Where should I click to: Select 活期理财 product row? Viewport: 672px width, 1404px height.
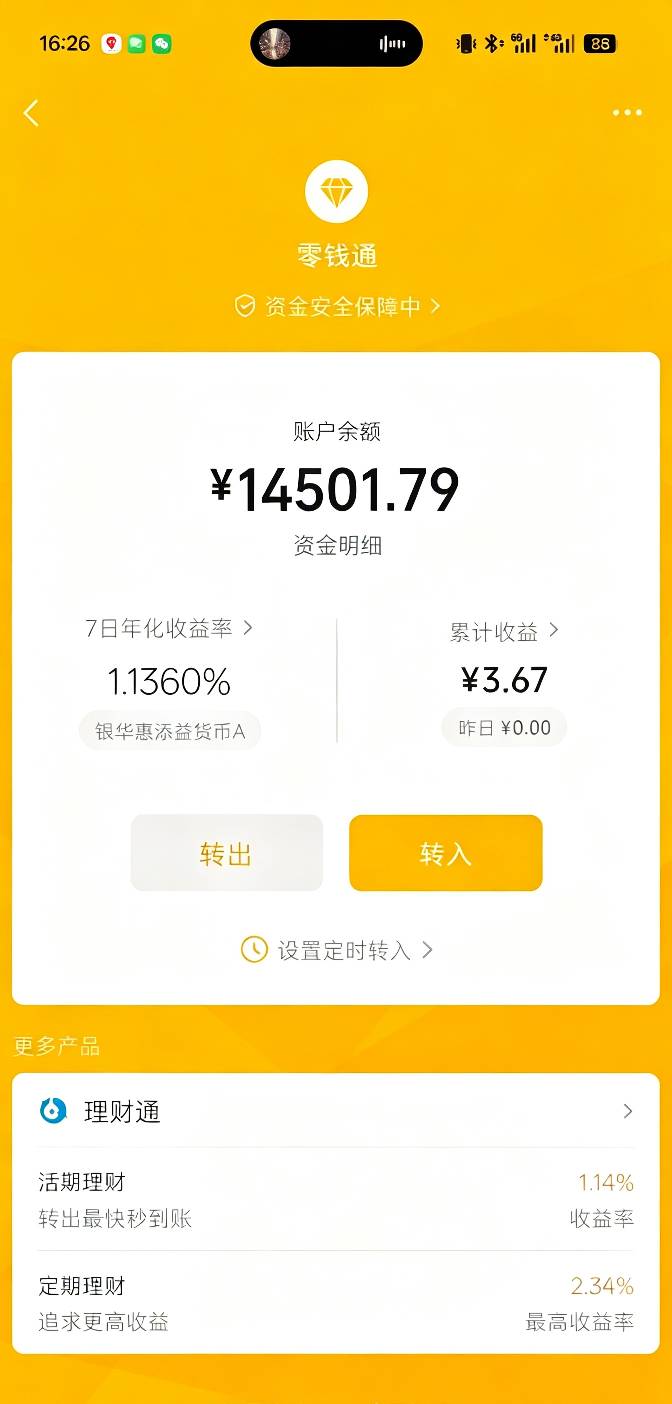point(336,1200)
